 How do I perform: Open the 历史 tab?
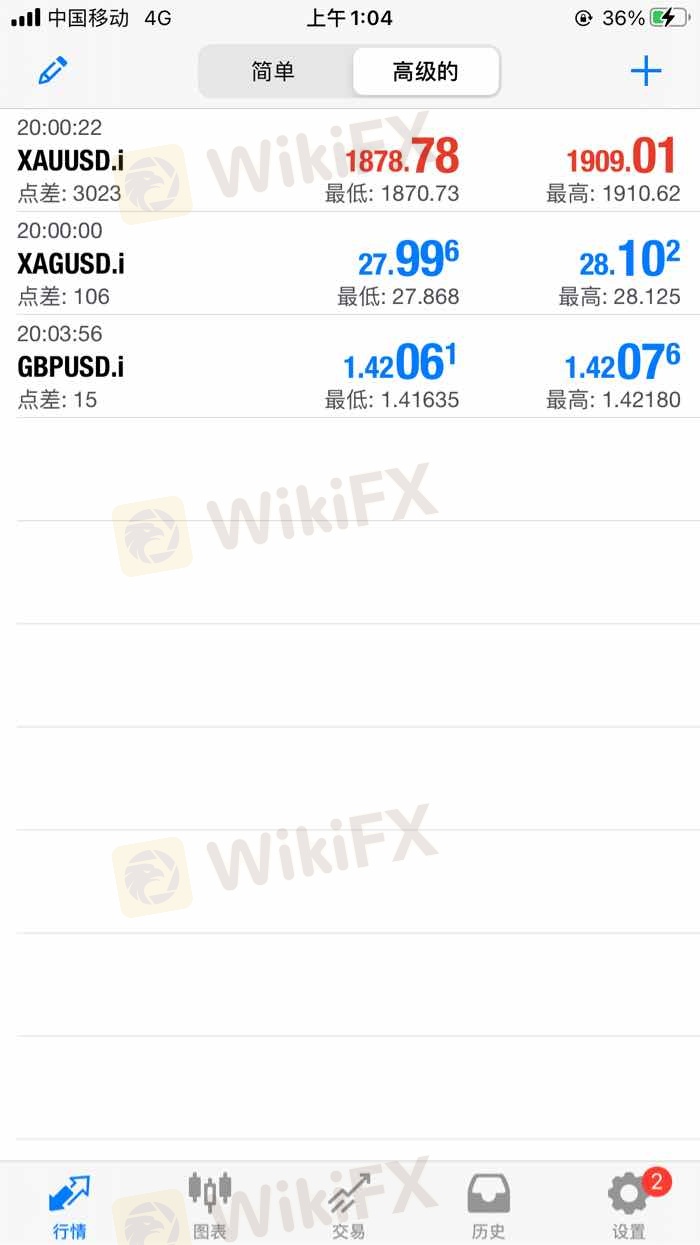(x=489, y=1205)
